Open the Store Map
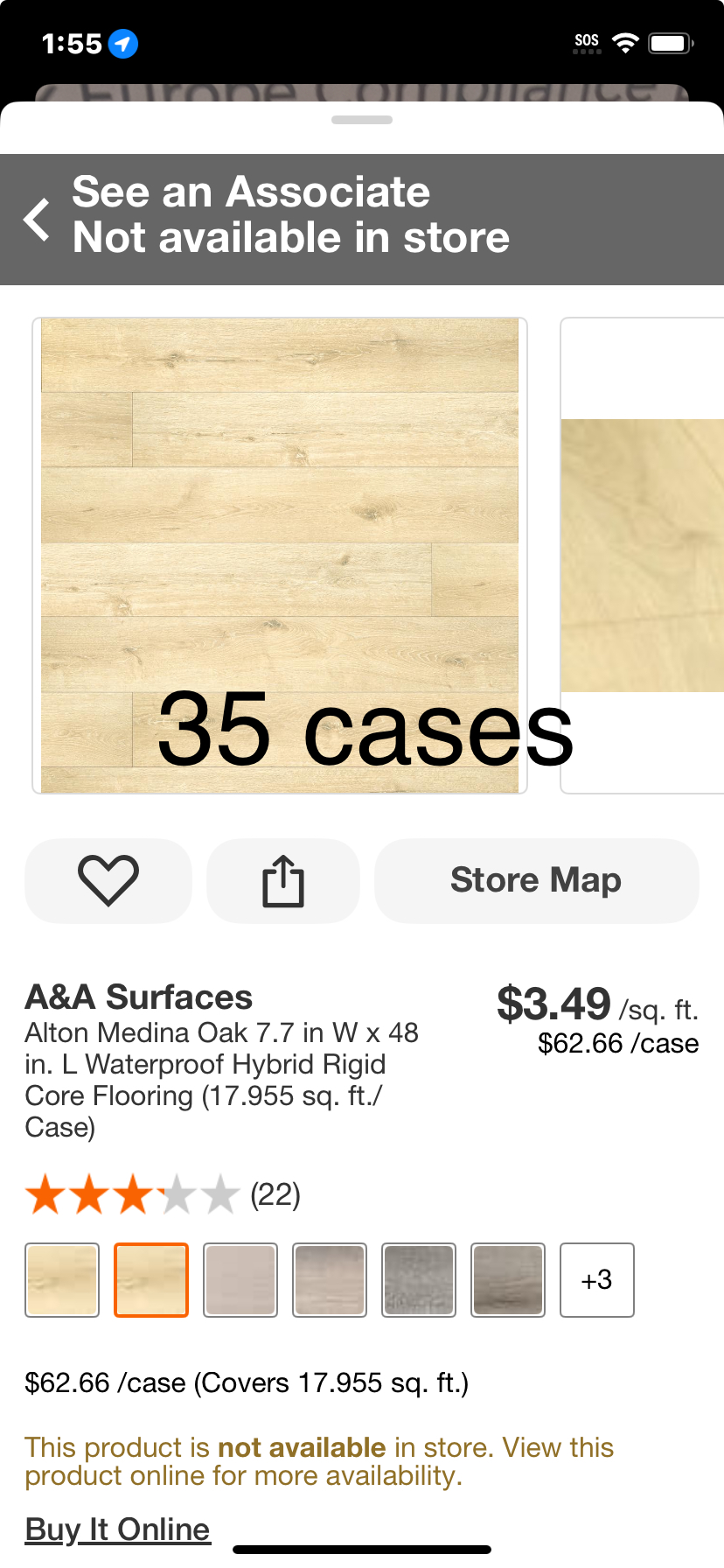Viewport: 724px width, 1568px height. tap(536, 880)
